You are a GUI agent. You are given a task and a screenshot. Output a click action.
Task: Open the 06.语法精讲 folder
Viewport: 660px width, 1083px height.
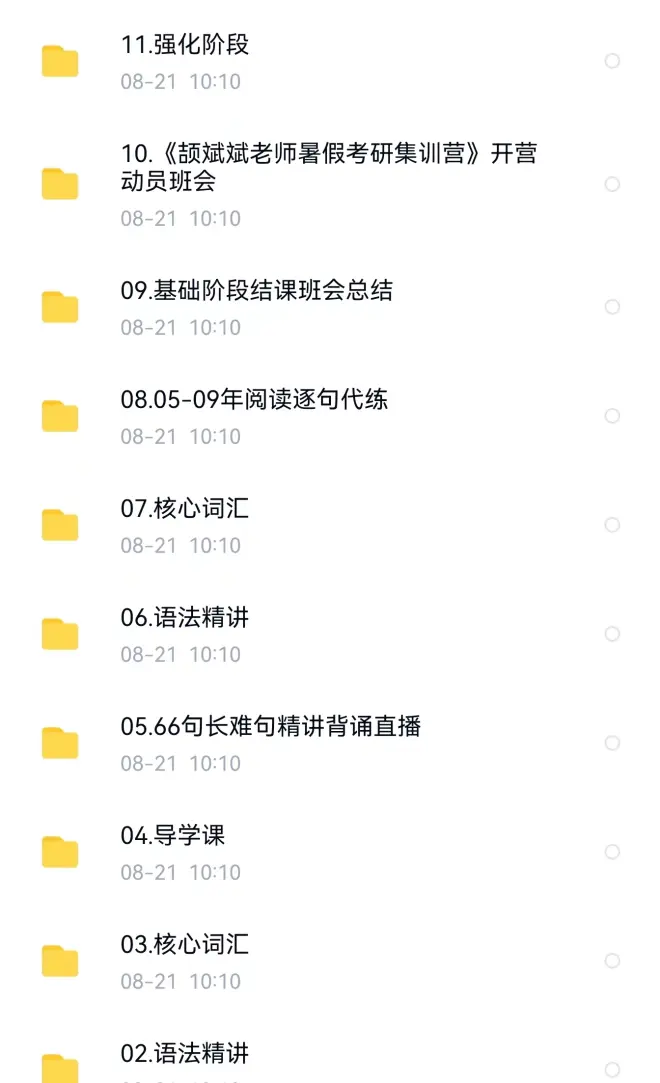pyautogui.click(x=185, y=619)
